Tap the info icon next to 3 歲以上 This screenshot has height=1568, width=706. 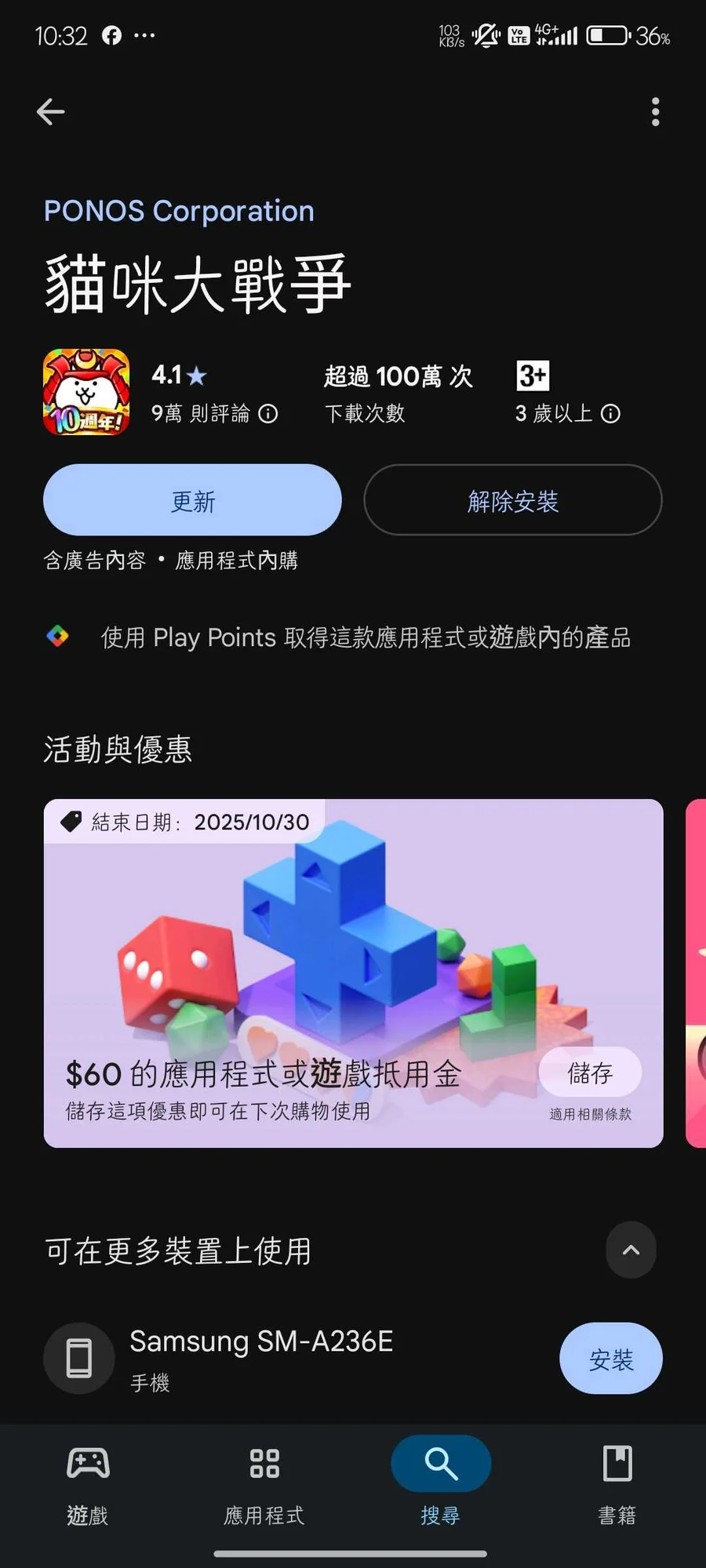click(x=611, y=414)
